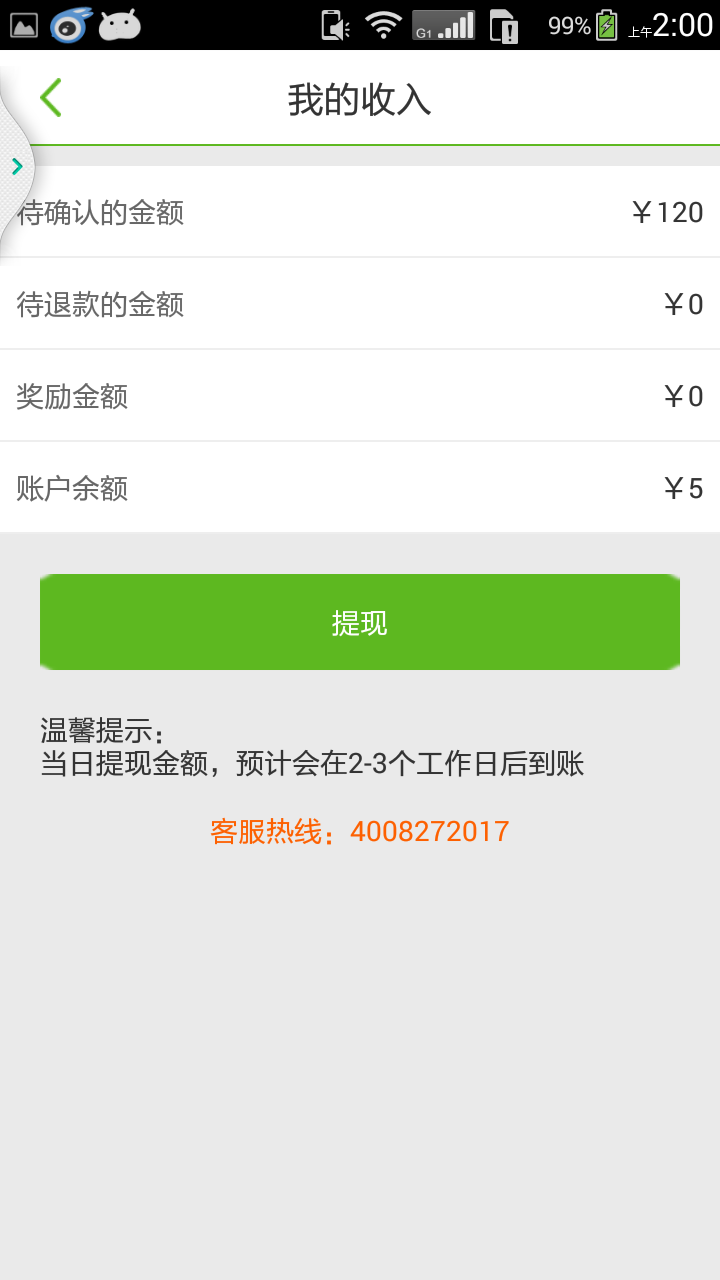Screen dimensions: 720x1280
Task: Call the 客服热线 4008272017 hotline
Action: (360, 831)
